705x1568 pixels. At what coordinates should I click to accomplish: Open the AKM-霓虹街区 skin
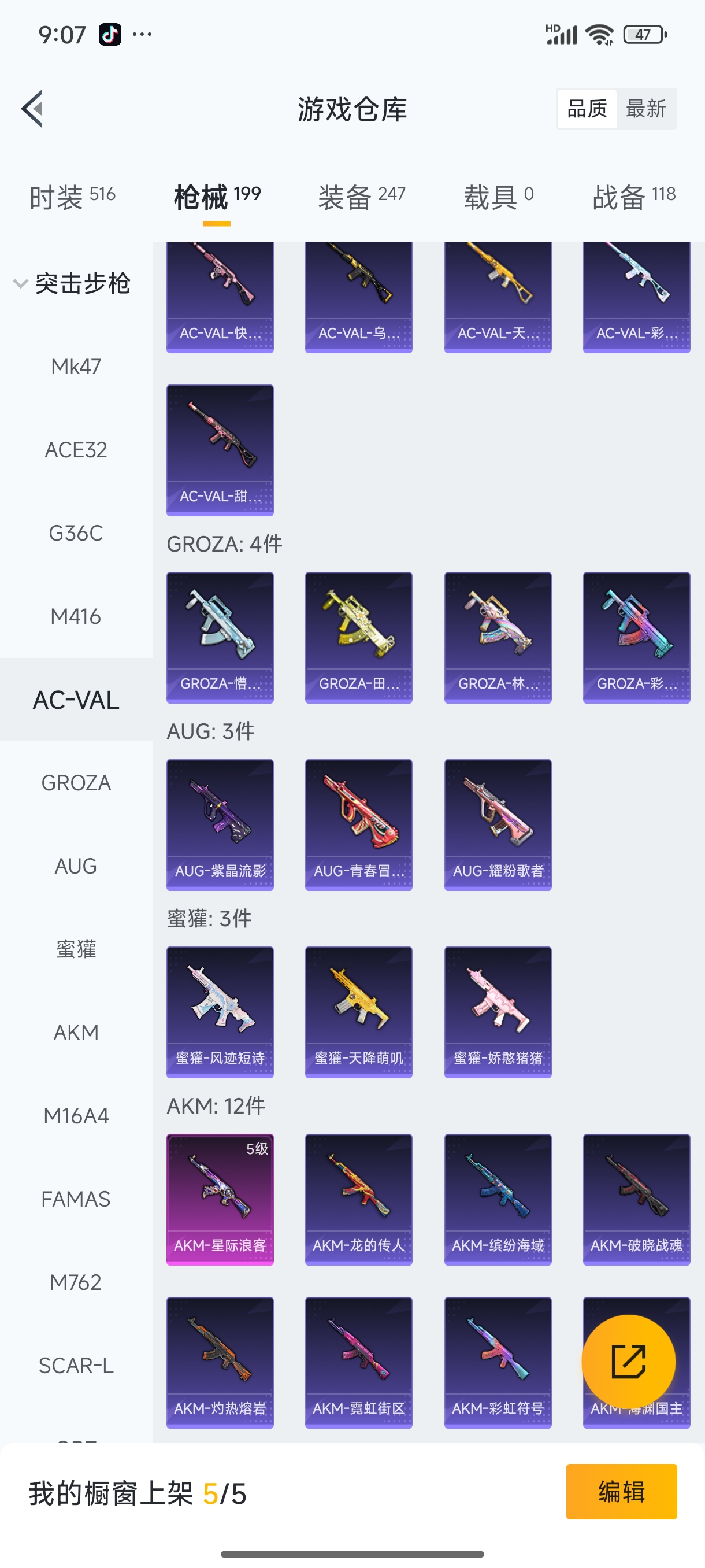[x=358, y=1362]
